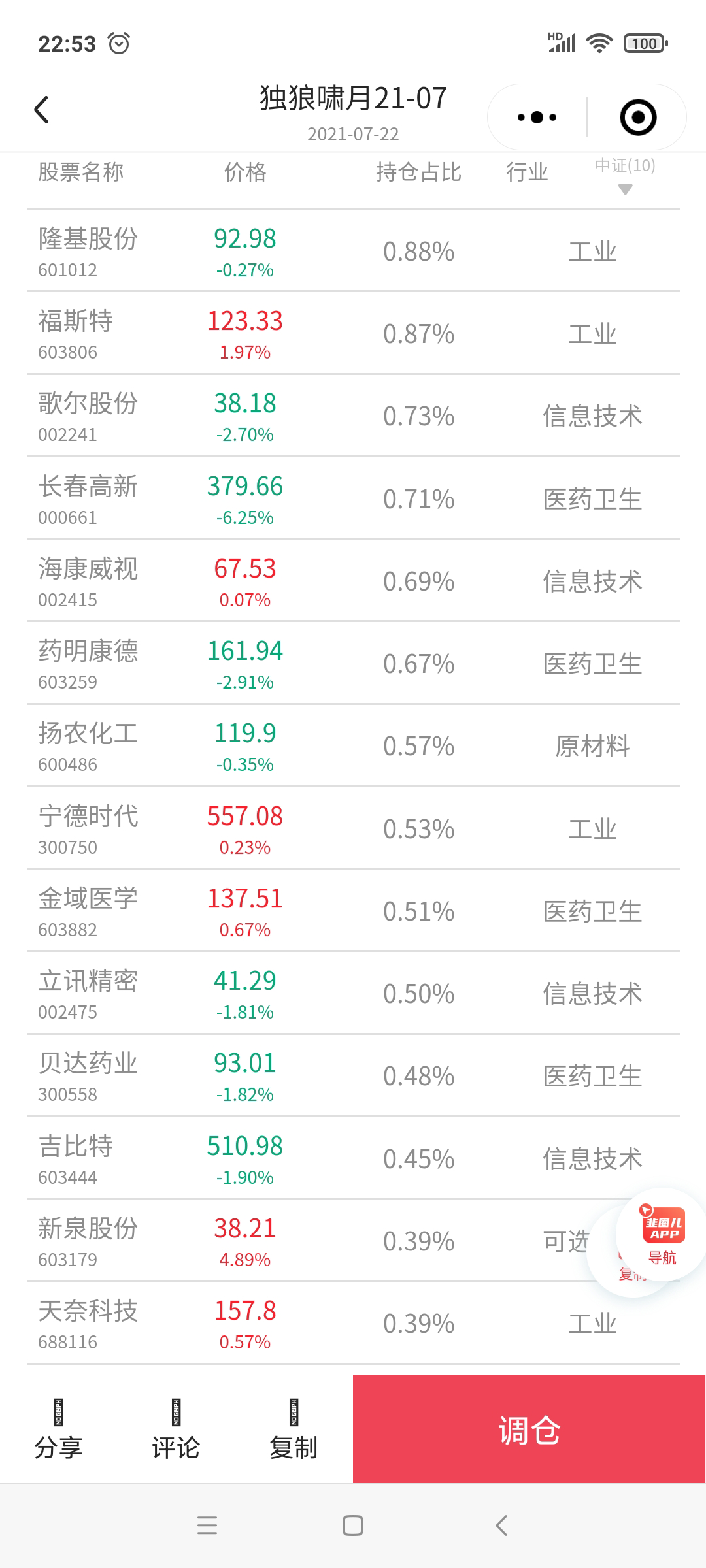Viewport: 706px width, 1568px height.
Task: Open the 吉比特 stock row
Action: click(x=353, y=1159)
